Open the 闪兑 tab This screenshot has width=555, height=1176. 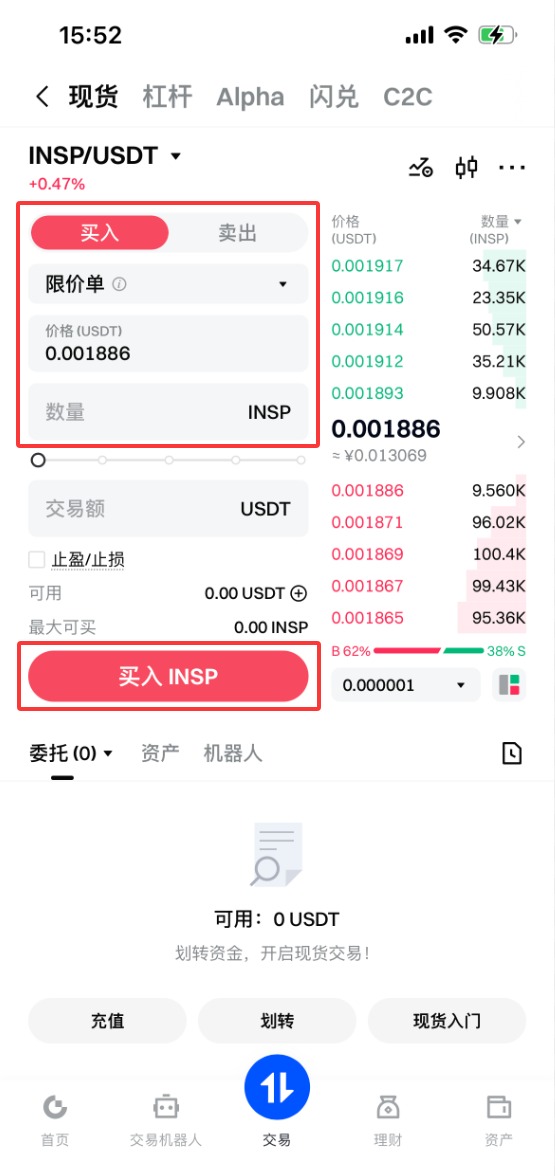[x=334, y=97]
